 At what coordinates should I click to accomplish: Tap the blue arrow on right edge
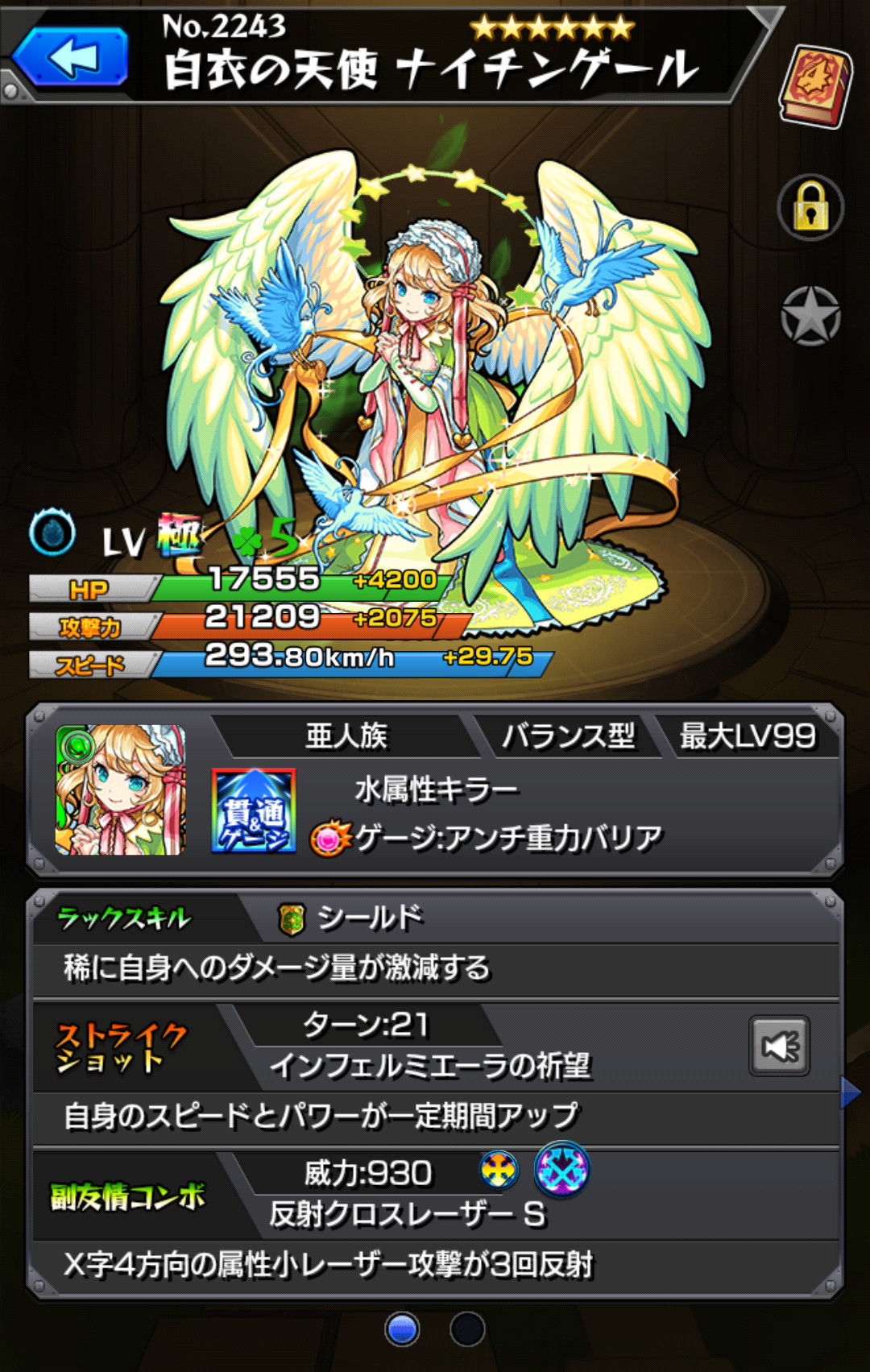(x=850, y=1093)
